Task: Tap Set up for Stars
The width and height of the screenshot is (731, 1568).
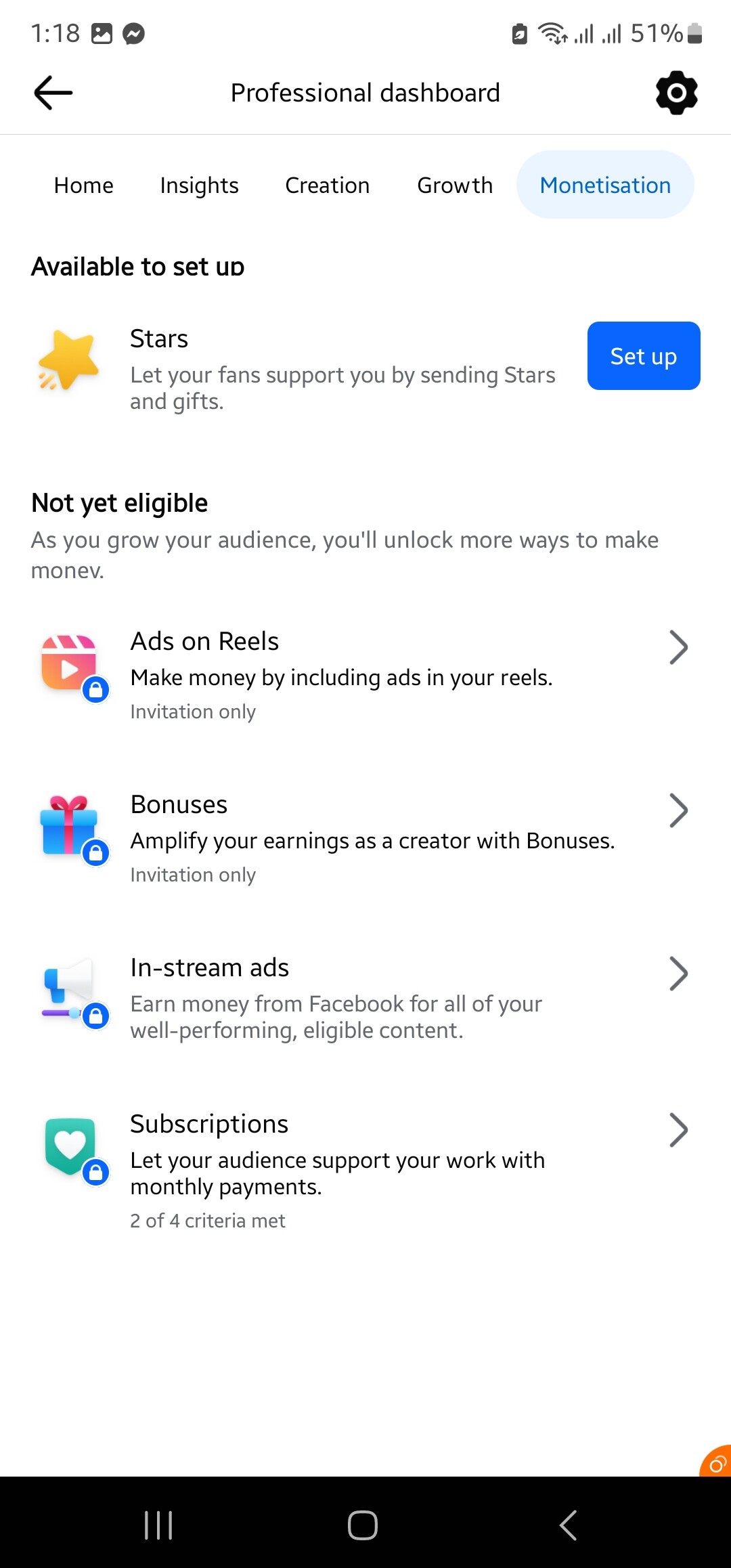Action: [x=644, y=356]
